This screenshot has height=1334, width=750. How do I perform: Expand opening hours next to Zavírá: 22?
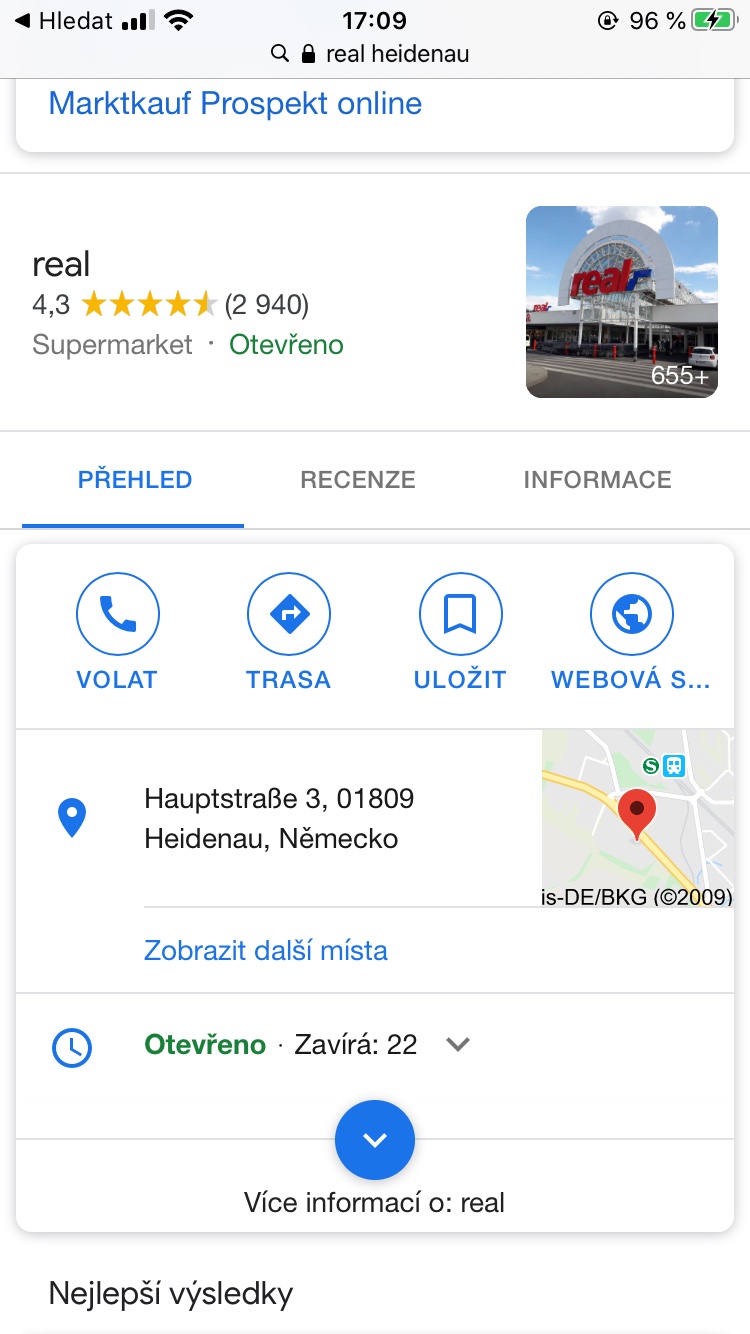(x=457, y=1045)
